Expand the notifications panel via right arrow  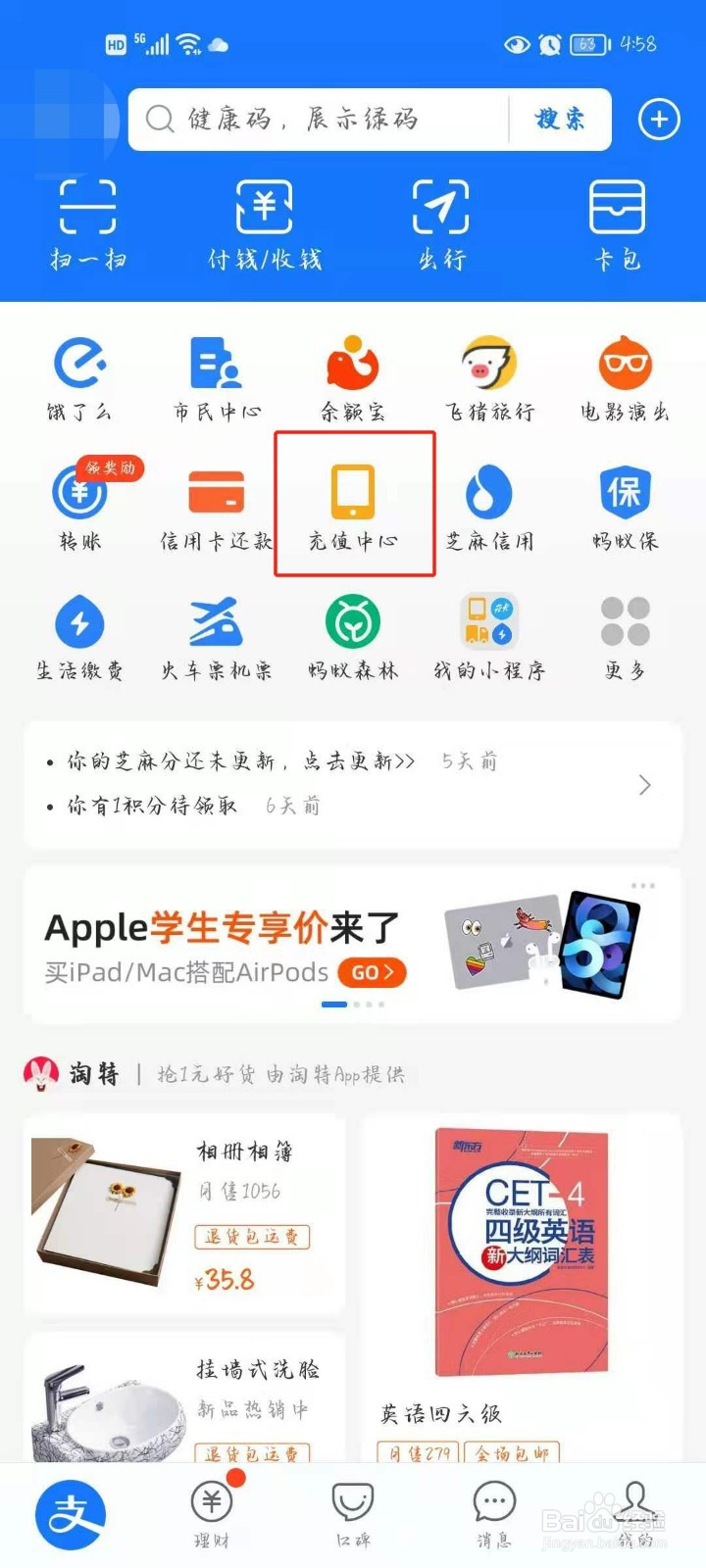[644, 784]
